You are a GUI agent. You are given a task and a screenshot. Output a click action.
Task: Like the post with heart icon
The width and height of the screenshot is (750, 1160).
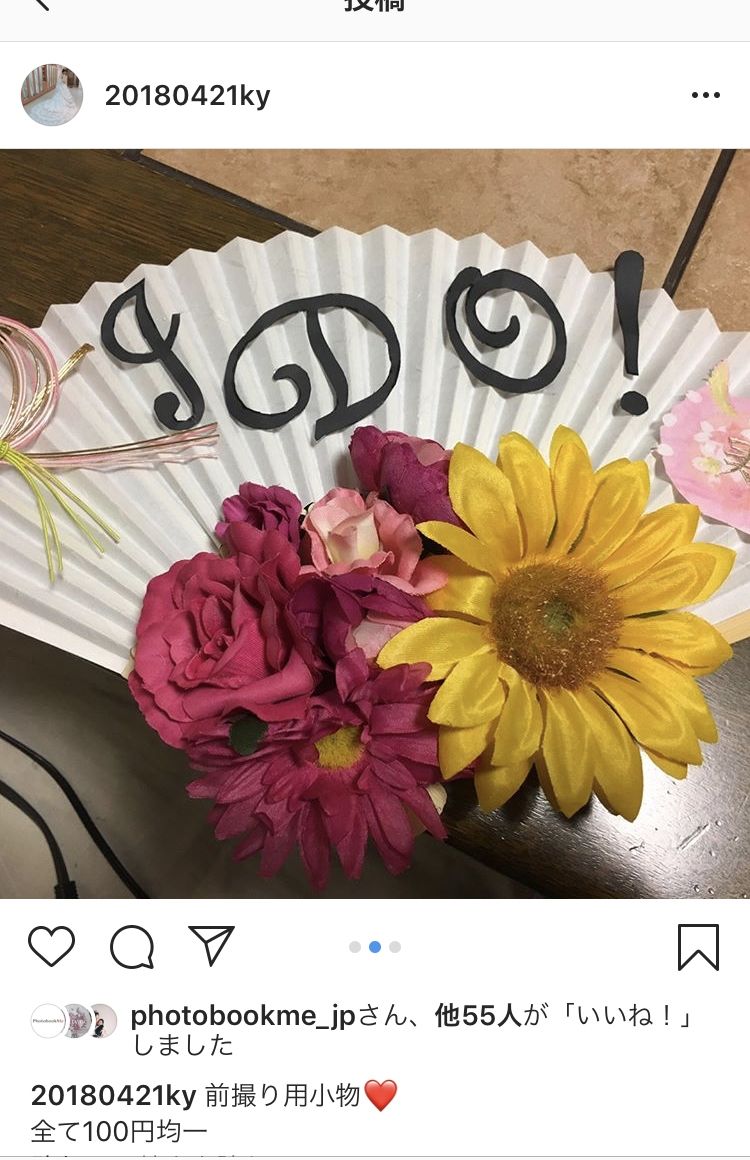pyautogui.click(x=51, y=946)
